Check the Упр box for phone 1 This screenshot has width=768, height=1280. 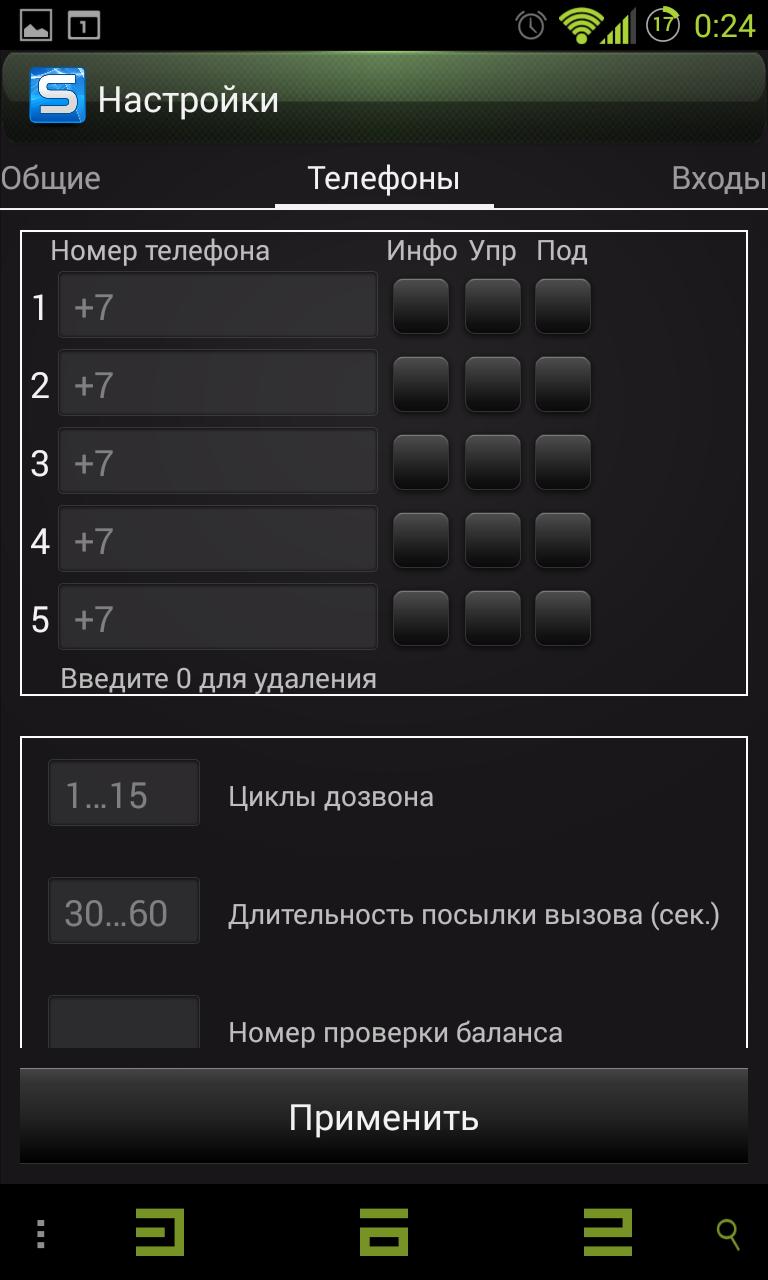[492, 306]
